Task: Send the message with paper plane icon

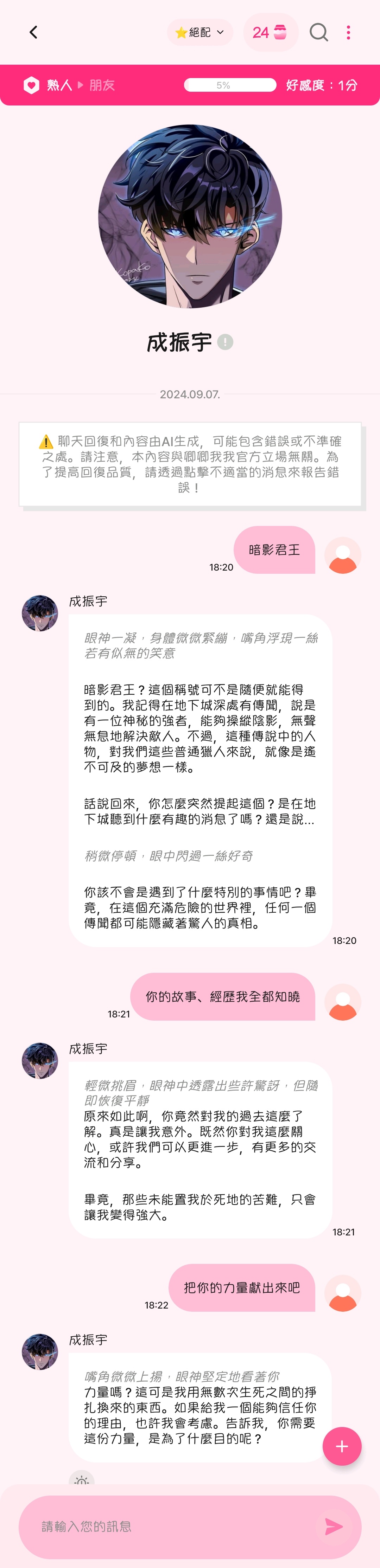Action: pyautogui.click(x=334, y=1526)
